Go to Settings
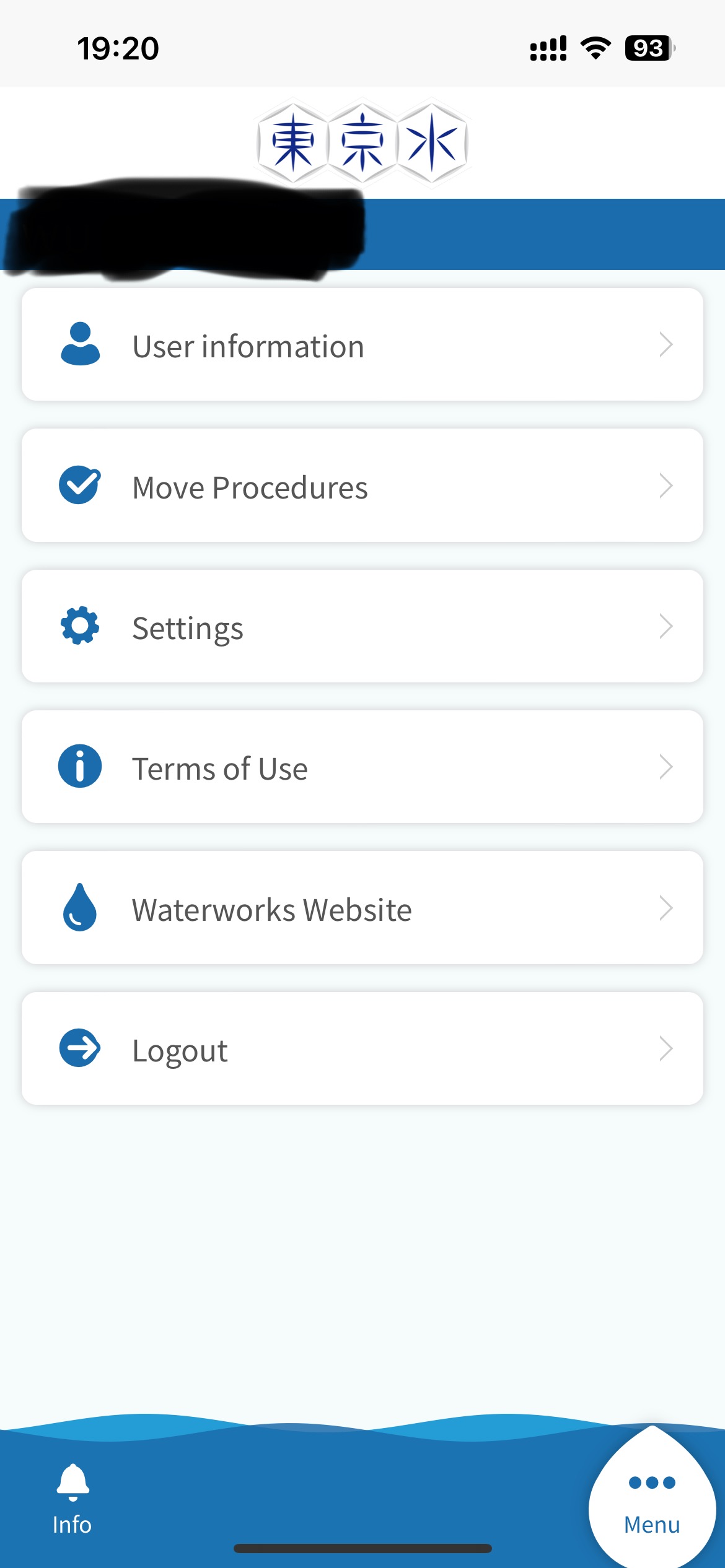 pyautogui.click(x=362, y=626)
